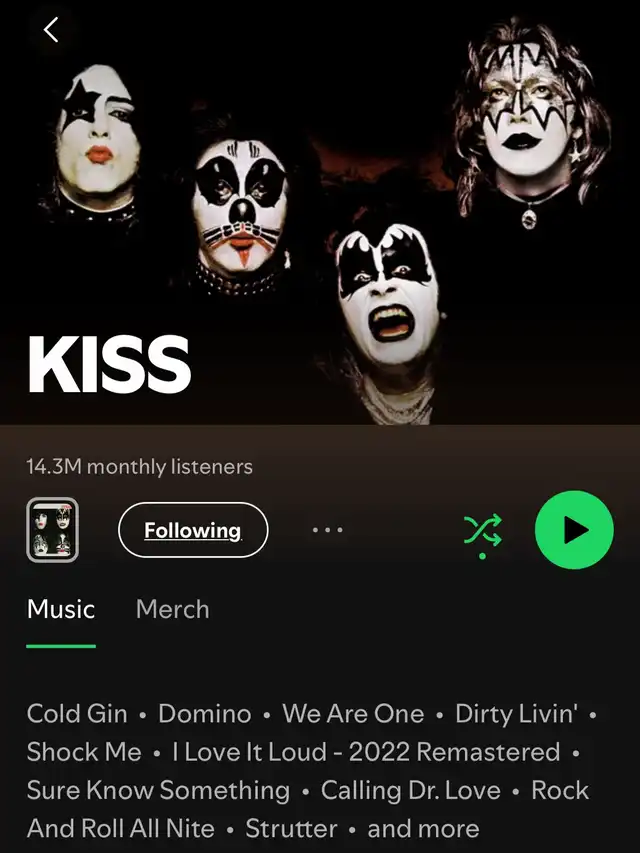The image size is (640, 853).
Task: Go back using the top arrow
Action: pyautogui.click(x=51, y=30)
